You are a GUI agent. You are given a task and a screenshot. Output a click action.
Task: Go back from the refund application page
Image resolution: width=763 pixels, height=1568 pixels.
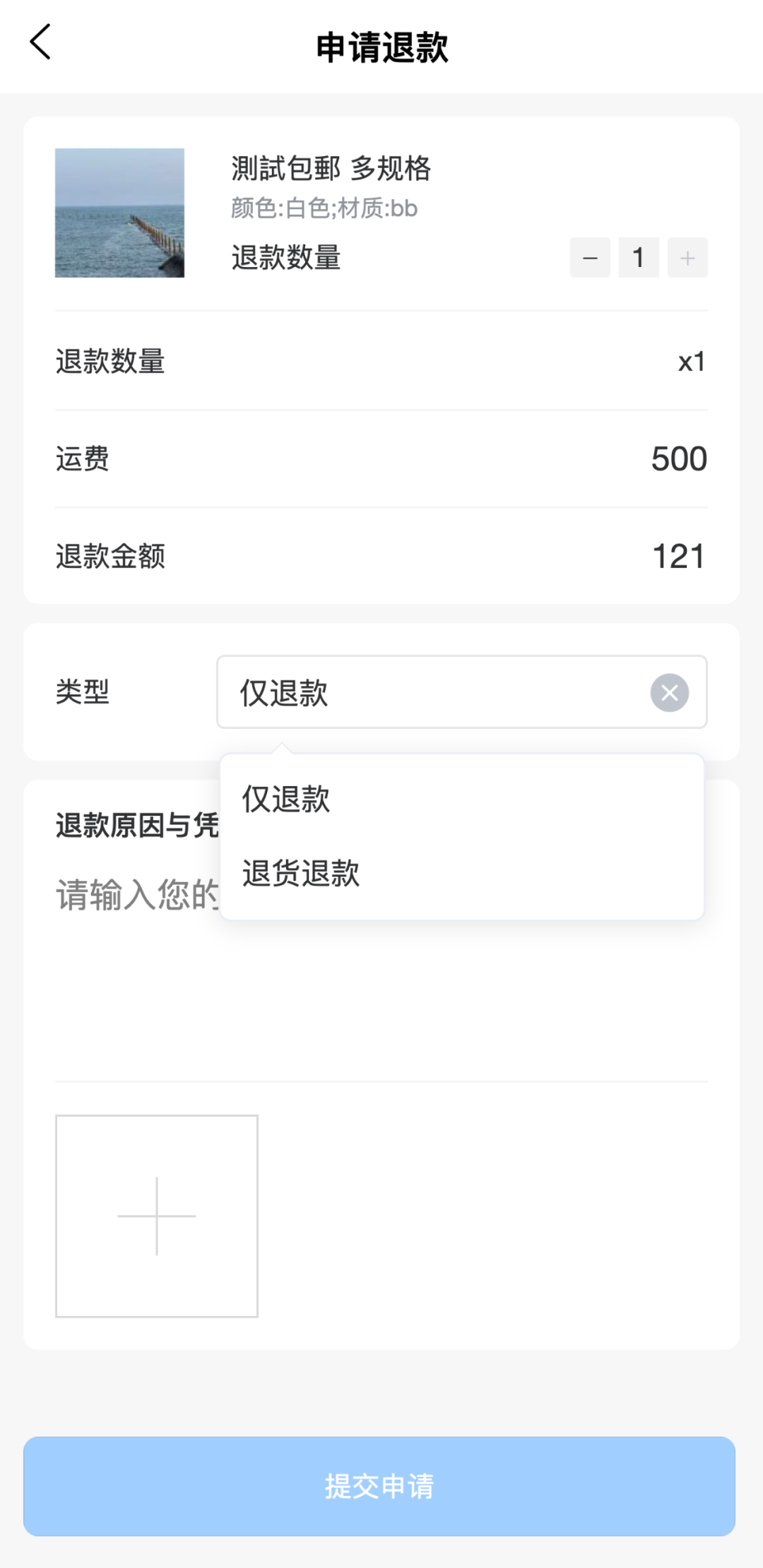(x=40, y=42)
